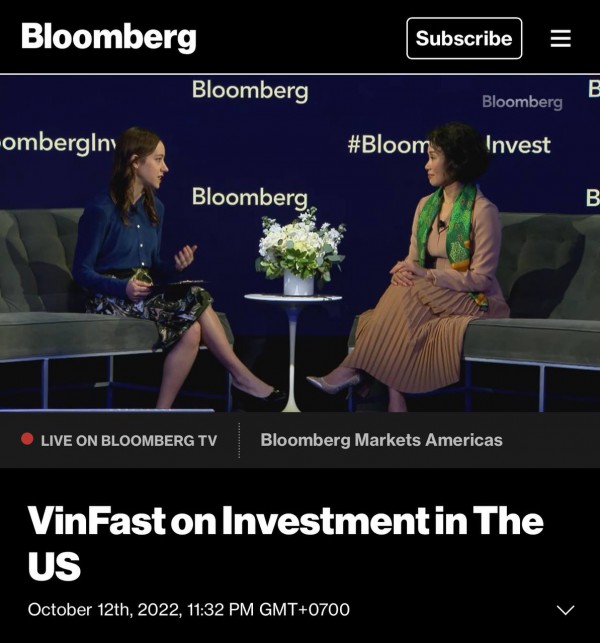Tap the Subscribe button
The image size is (600, 643).
click(464, 38)
